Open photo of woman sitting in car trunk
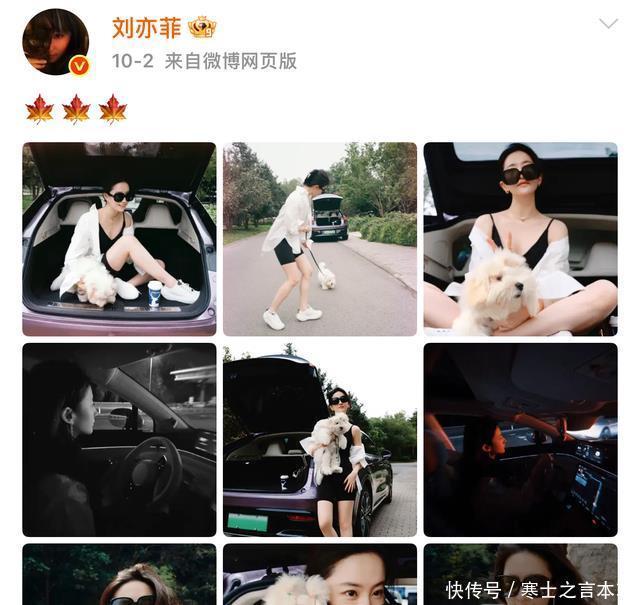The height and width of the screenshot is (605, 640). pyautogui.click(x=119, y=238)
